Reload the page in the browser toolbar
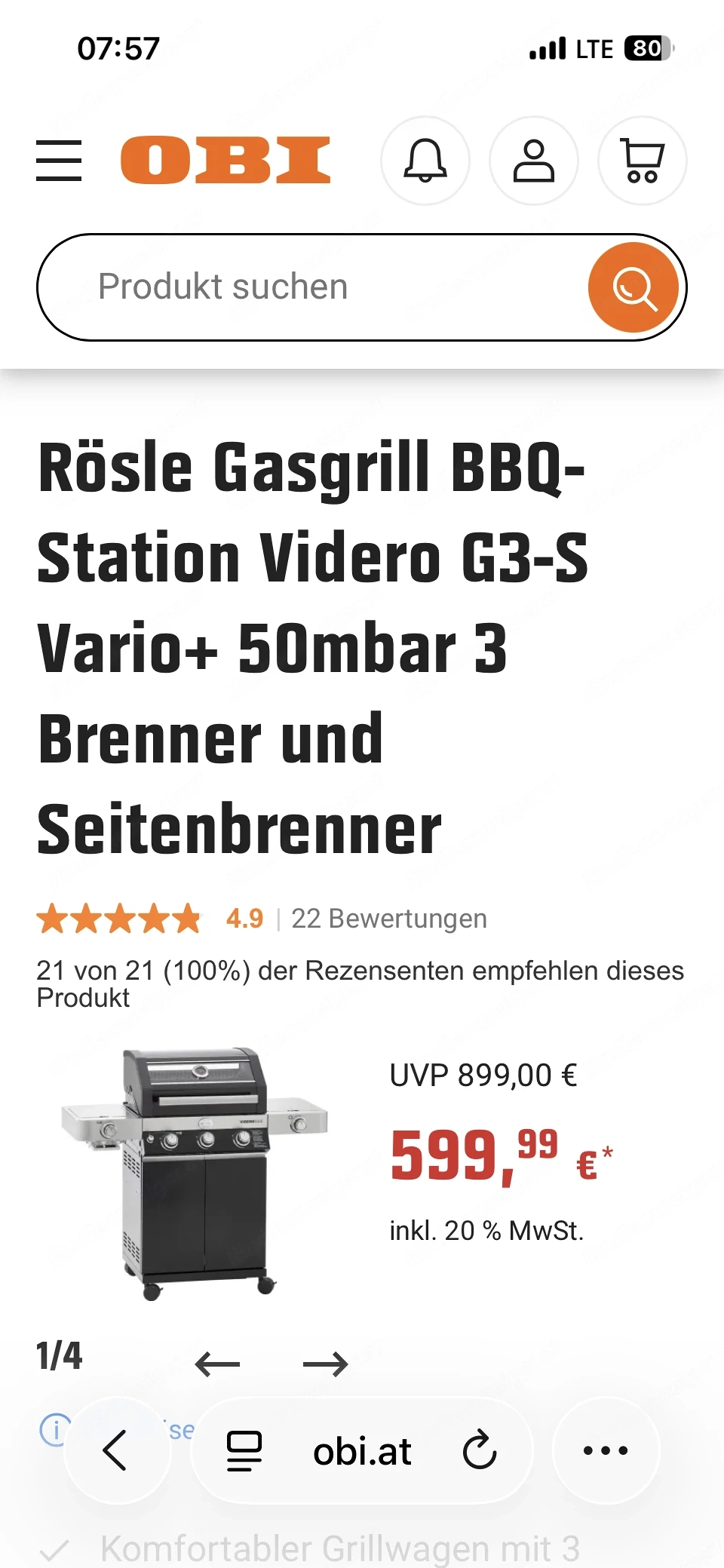The image size is (724, 1568). point(482,1450)
